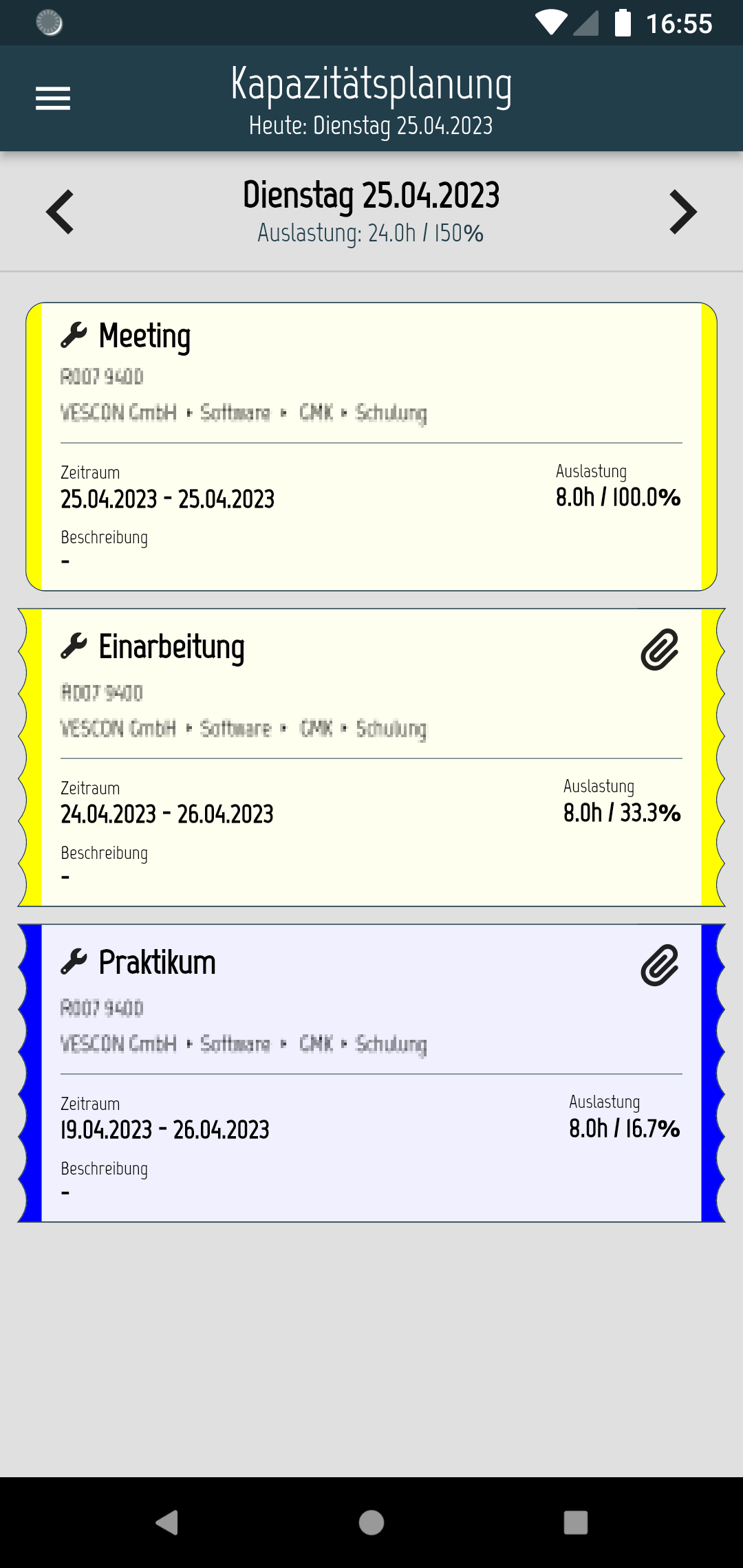
Task: Open the hamburger navigation menu
Action: pos(53,98)
